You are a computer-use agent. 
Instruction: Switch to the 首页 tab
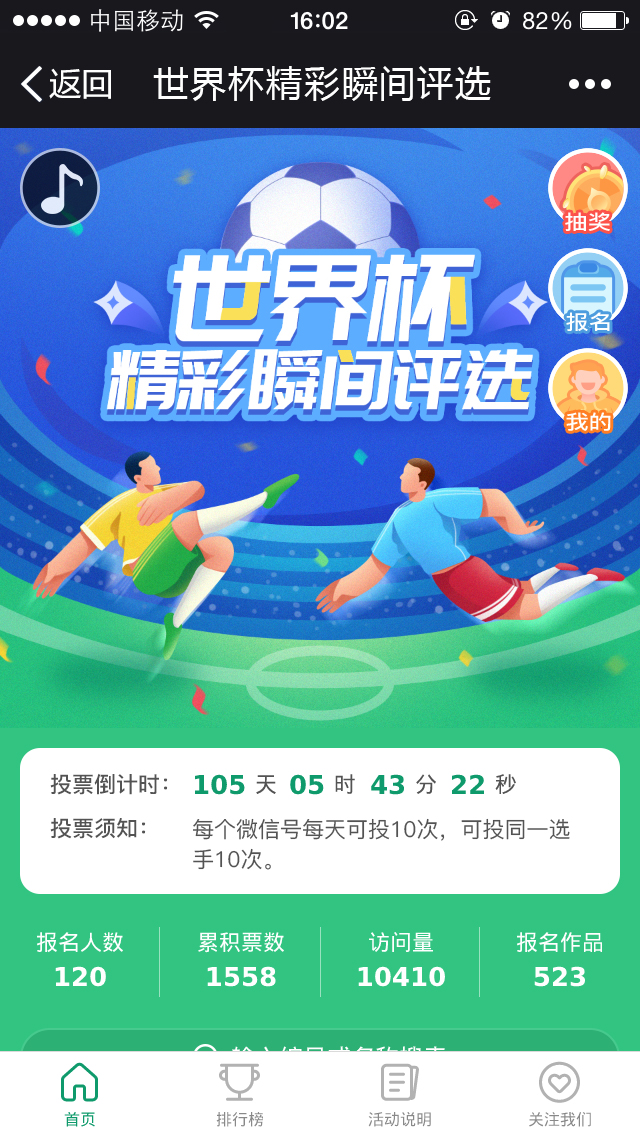80,1095
